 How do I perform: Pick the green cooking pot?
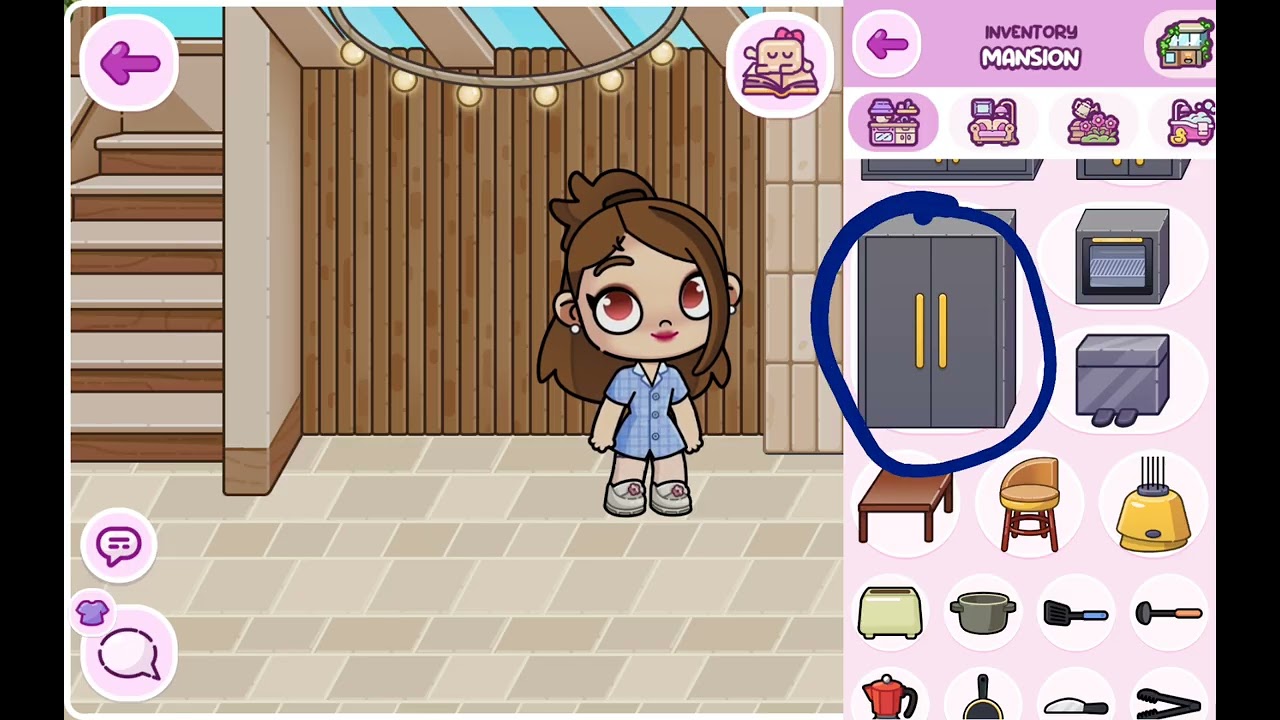983,612
